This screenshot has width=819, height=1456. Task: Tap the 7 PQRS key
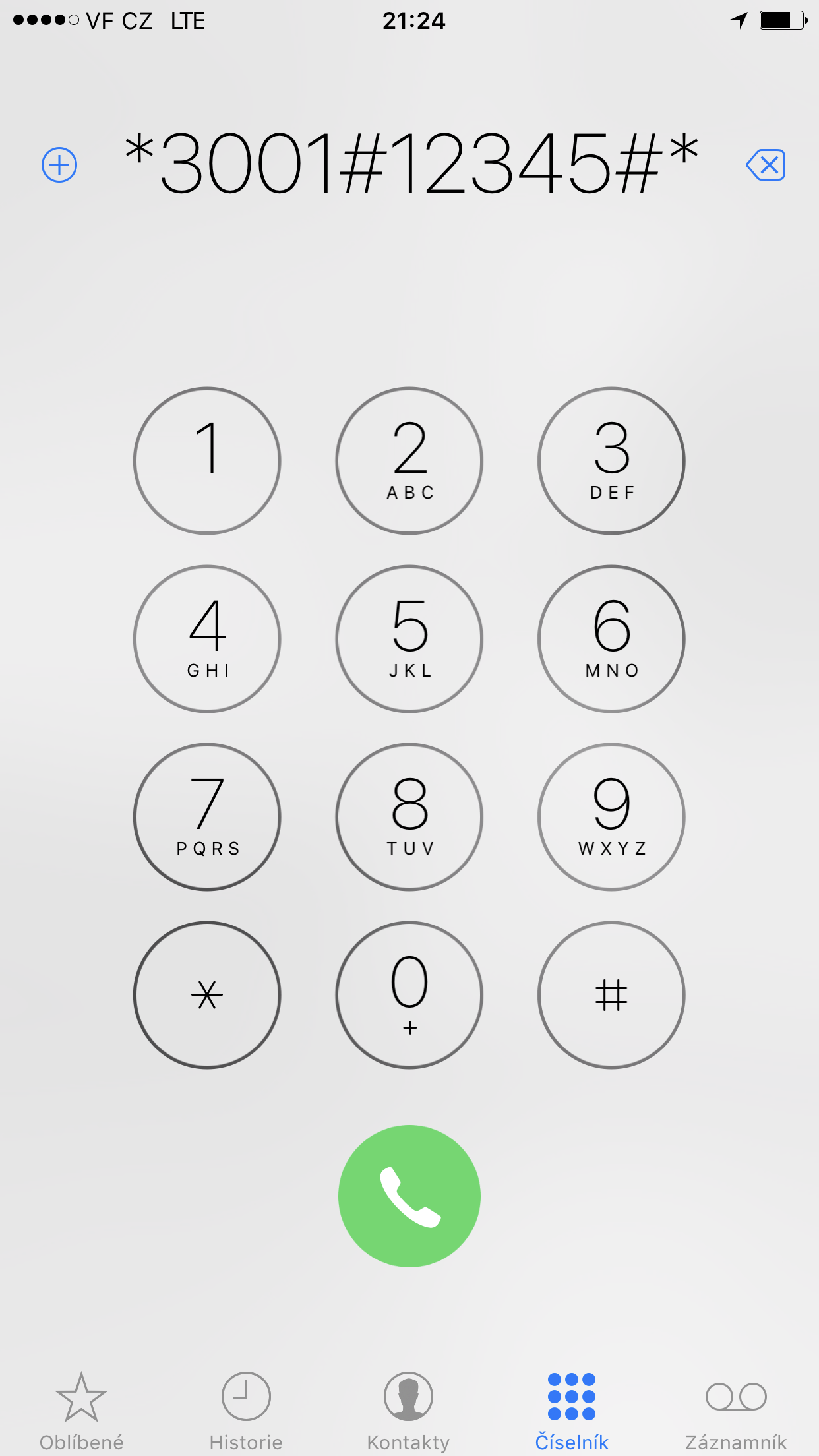(207, 817)
